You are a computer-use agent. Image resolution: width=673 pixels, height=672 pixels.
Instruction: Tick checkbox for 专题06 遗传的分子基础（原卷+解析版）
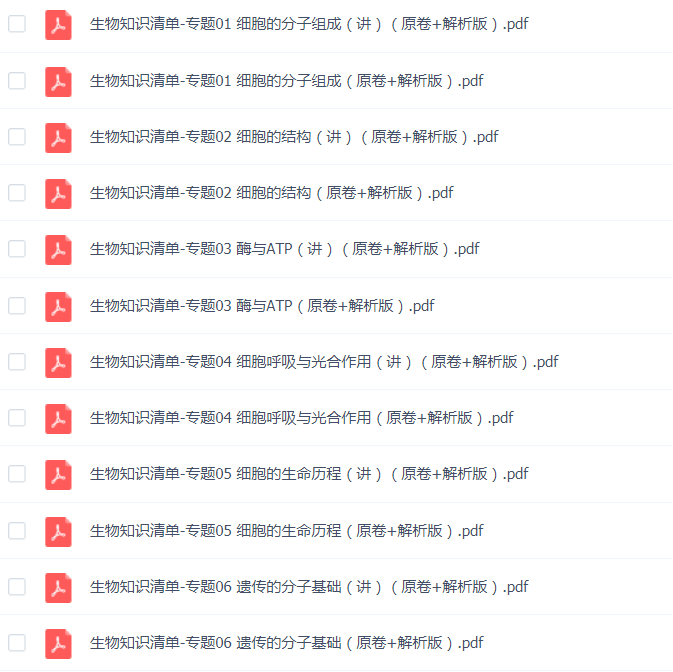click(x=16, y=643)
